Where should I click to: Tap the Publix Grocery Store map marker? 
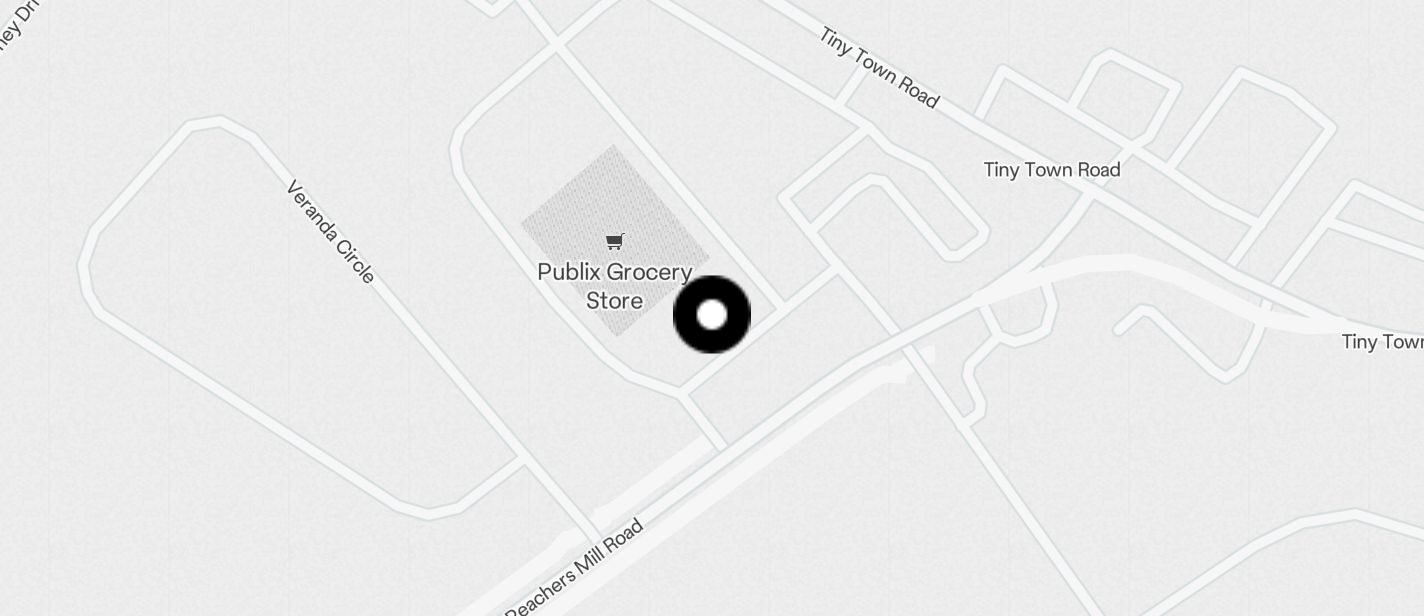(x=615, y=242)
